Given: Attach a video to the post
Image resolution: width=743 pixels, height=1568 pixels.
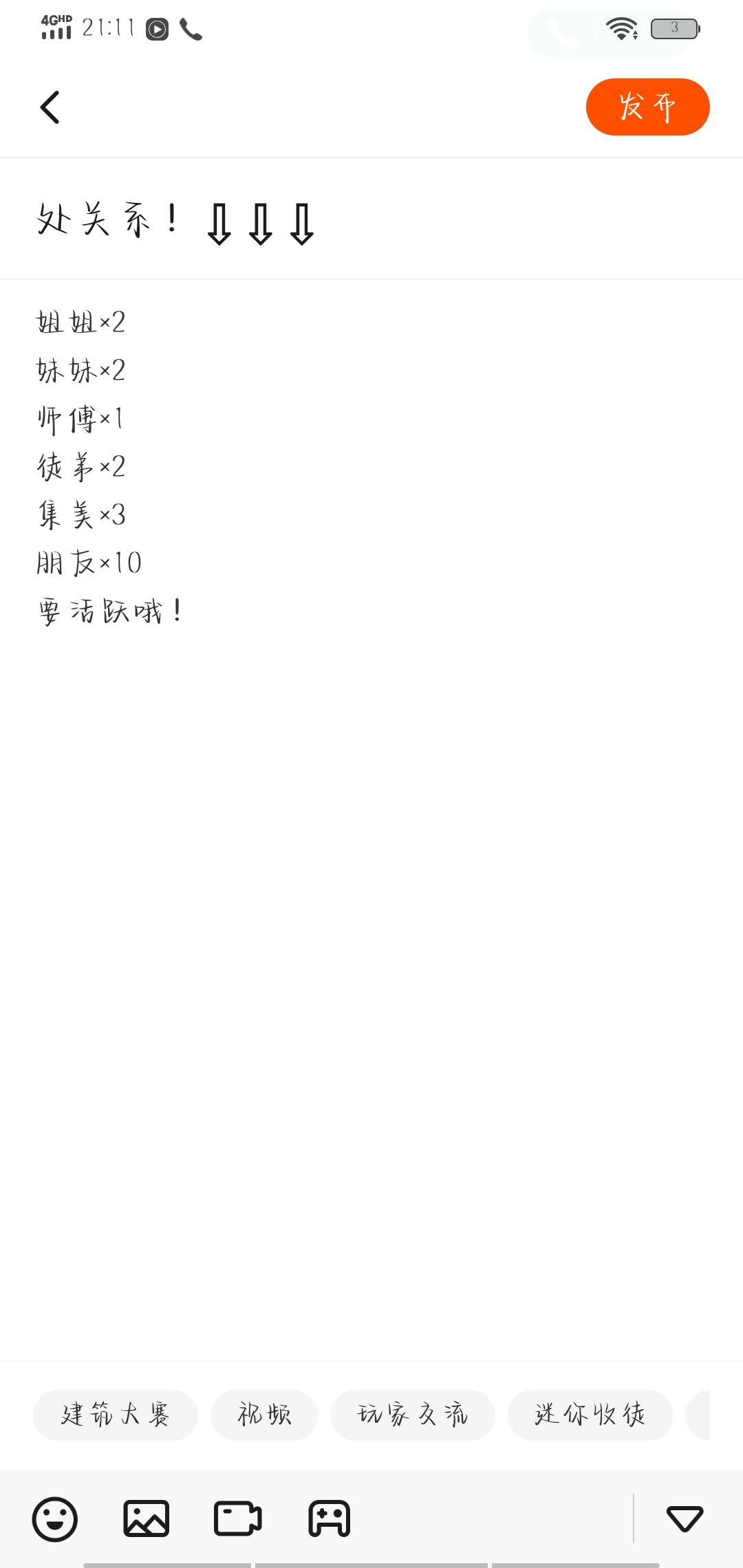Looking at the screenshot, I should pos(237,1519).
